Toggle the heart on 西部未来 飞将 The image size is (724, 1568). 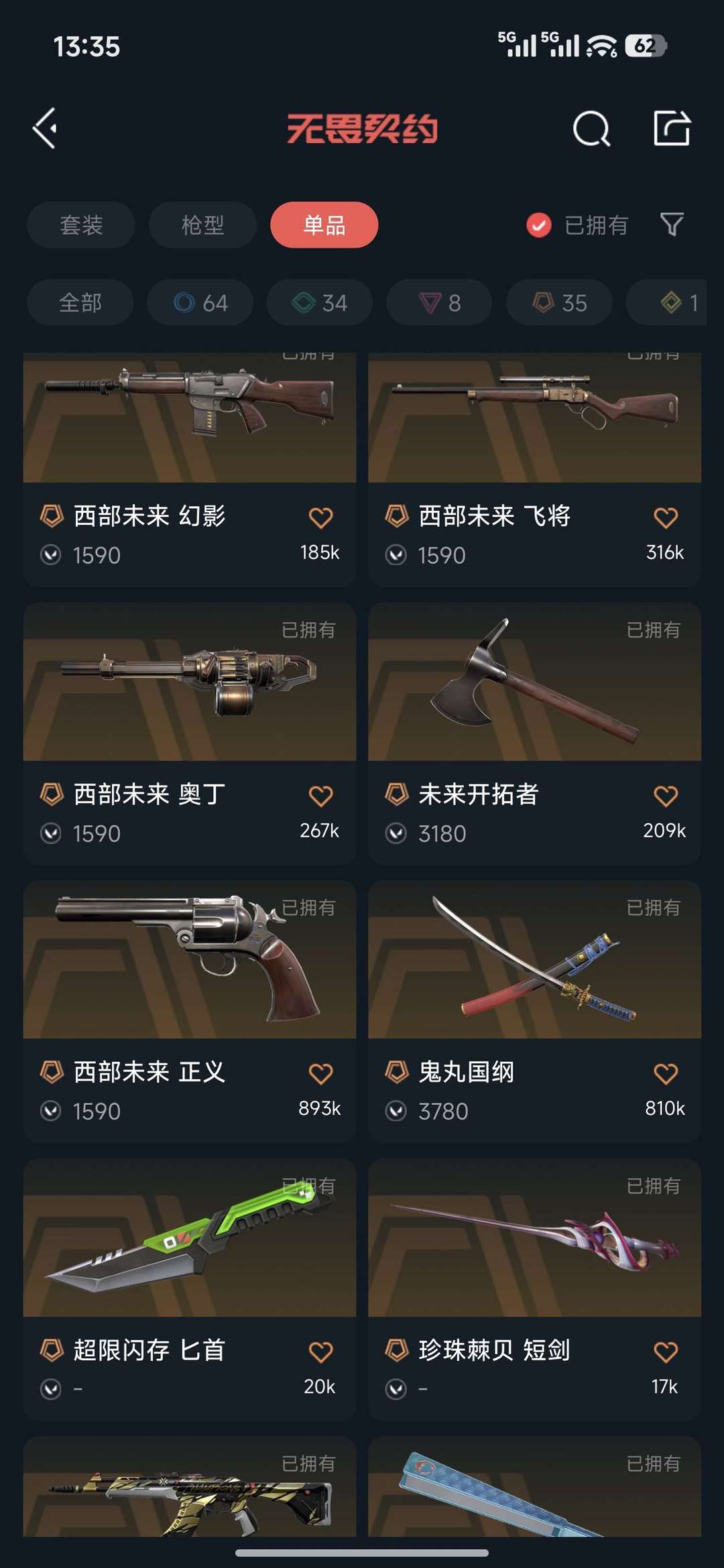click(665, 517)
